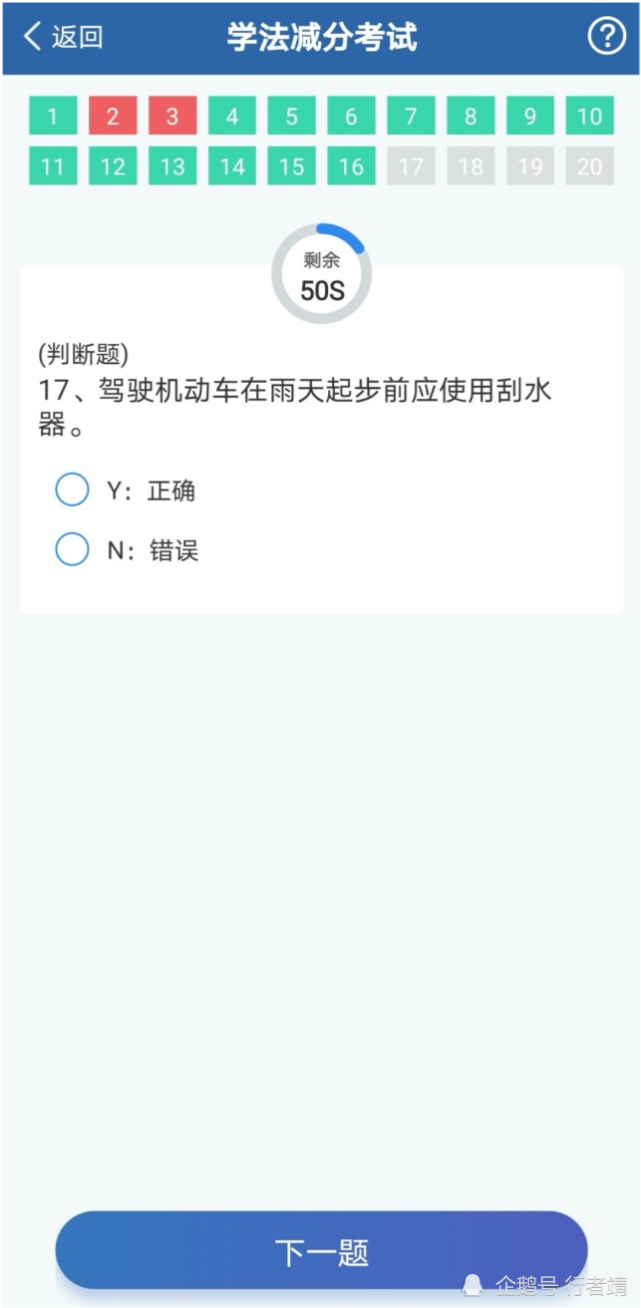The width and height of the screenshot is (641, 1308).
Task: Select question 20 tile
Action: coord(589,166)
